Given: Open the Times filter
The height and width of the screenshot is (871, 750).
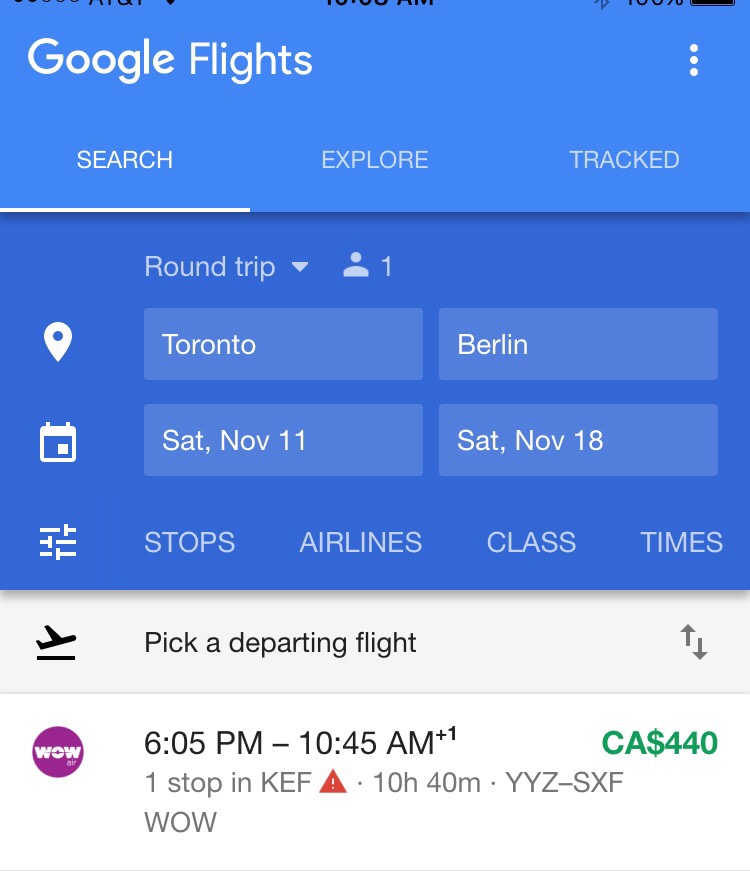Looking at the screenshot, I should point(681,542).
